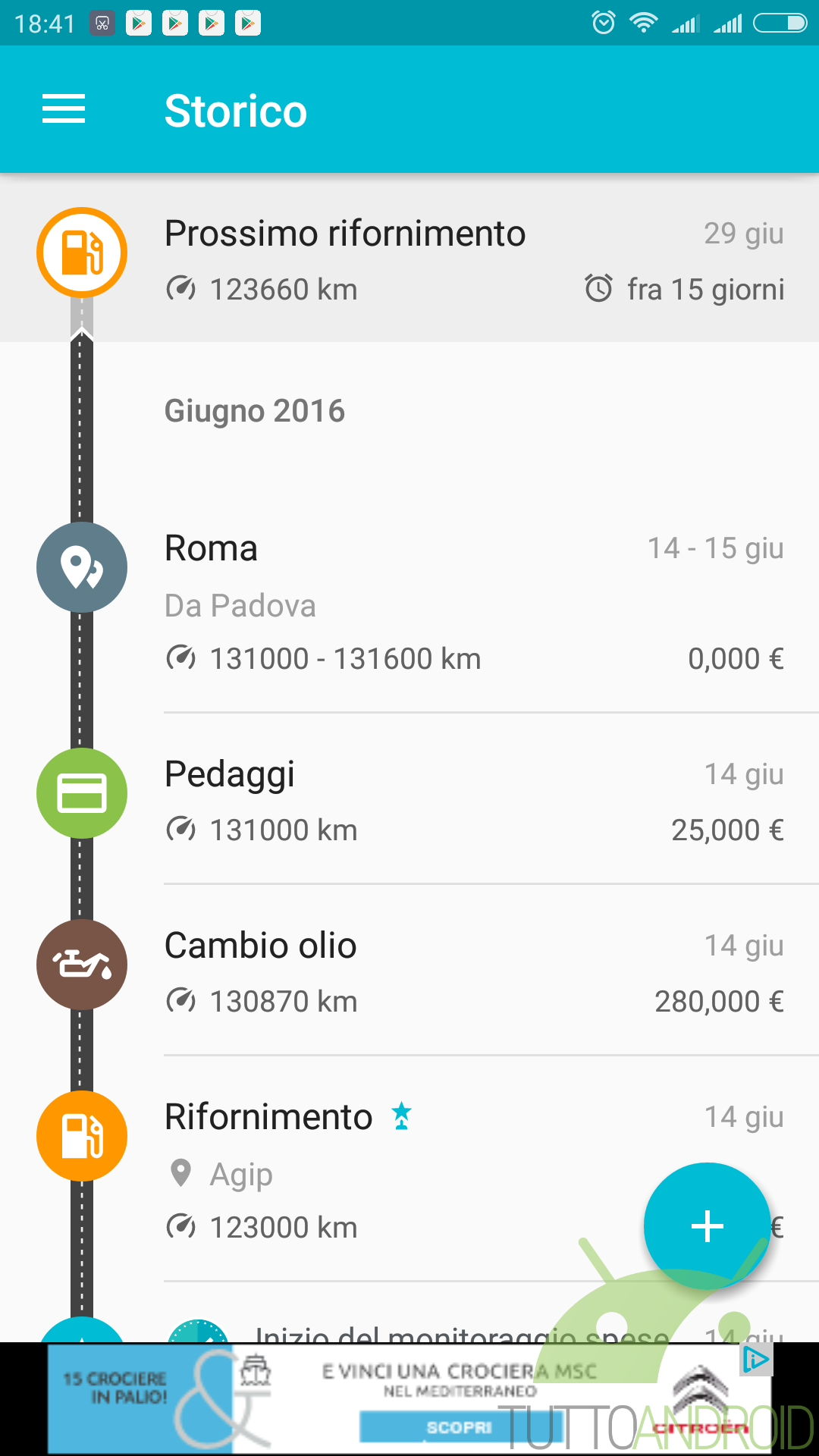Tap Scopri on the MSC ad
The height and width of the screenshot is (1456, 819).
coord(460,1426)
